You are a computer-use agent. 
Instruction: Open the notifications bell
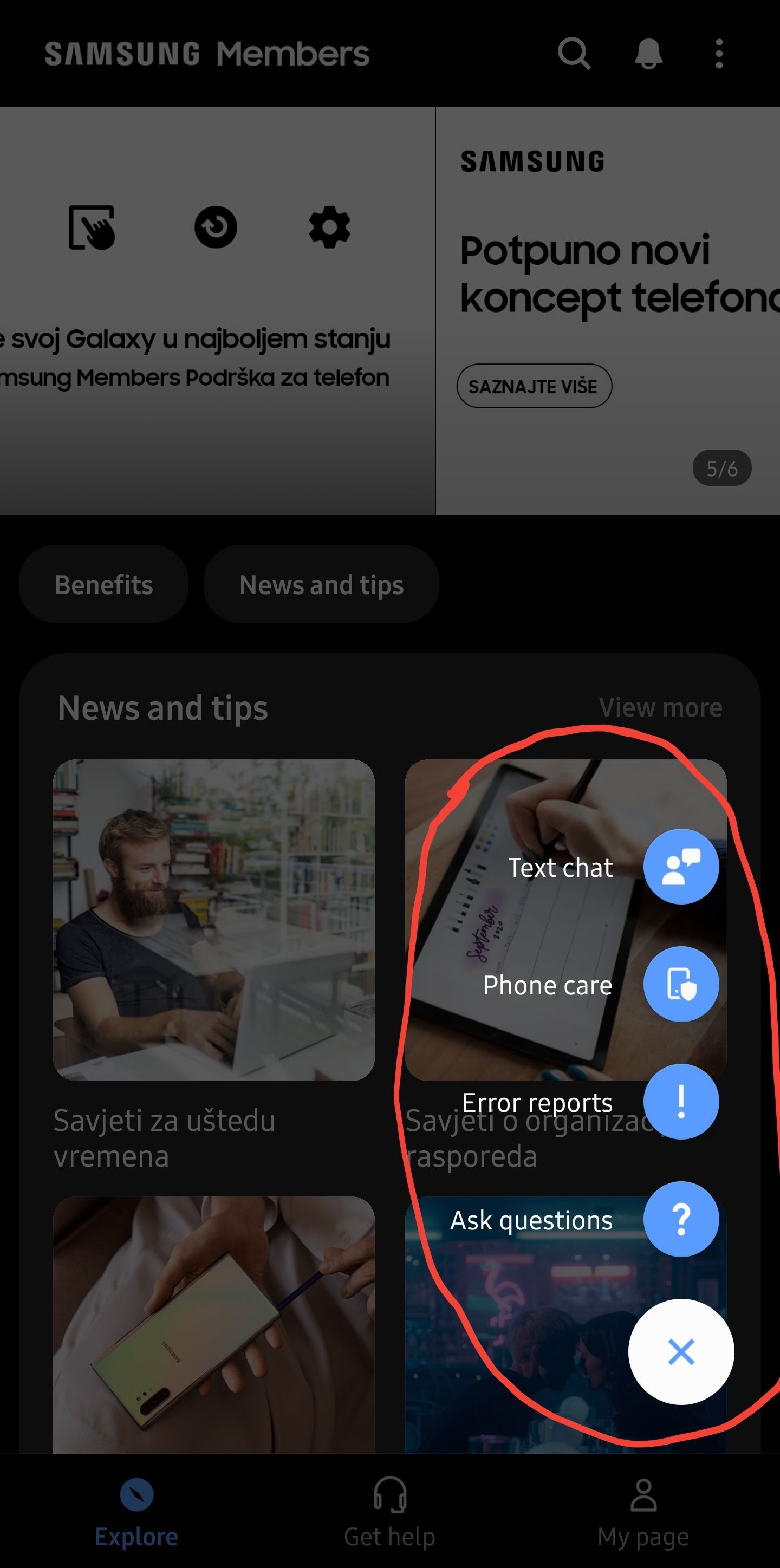coord(648,54)
